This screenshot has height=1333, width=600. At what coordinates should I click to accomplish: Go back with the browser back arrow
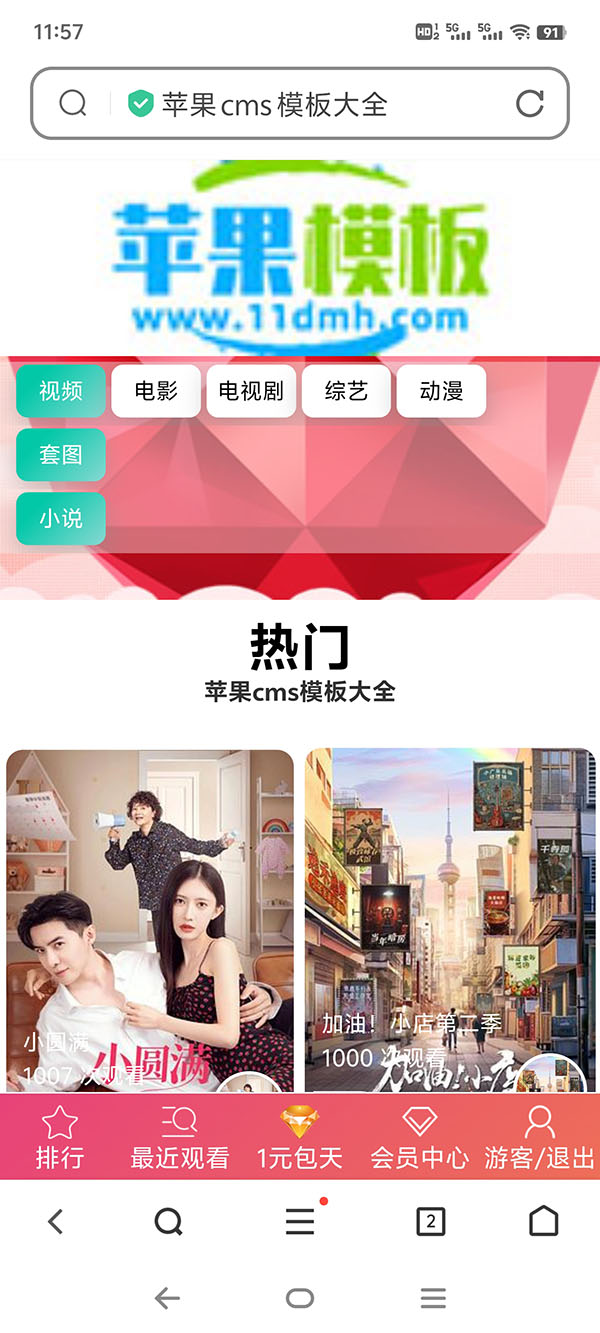coord(56,1221)
